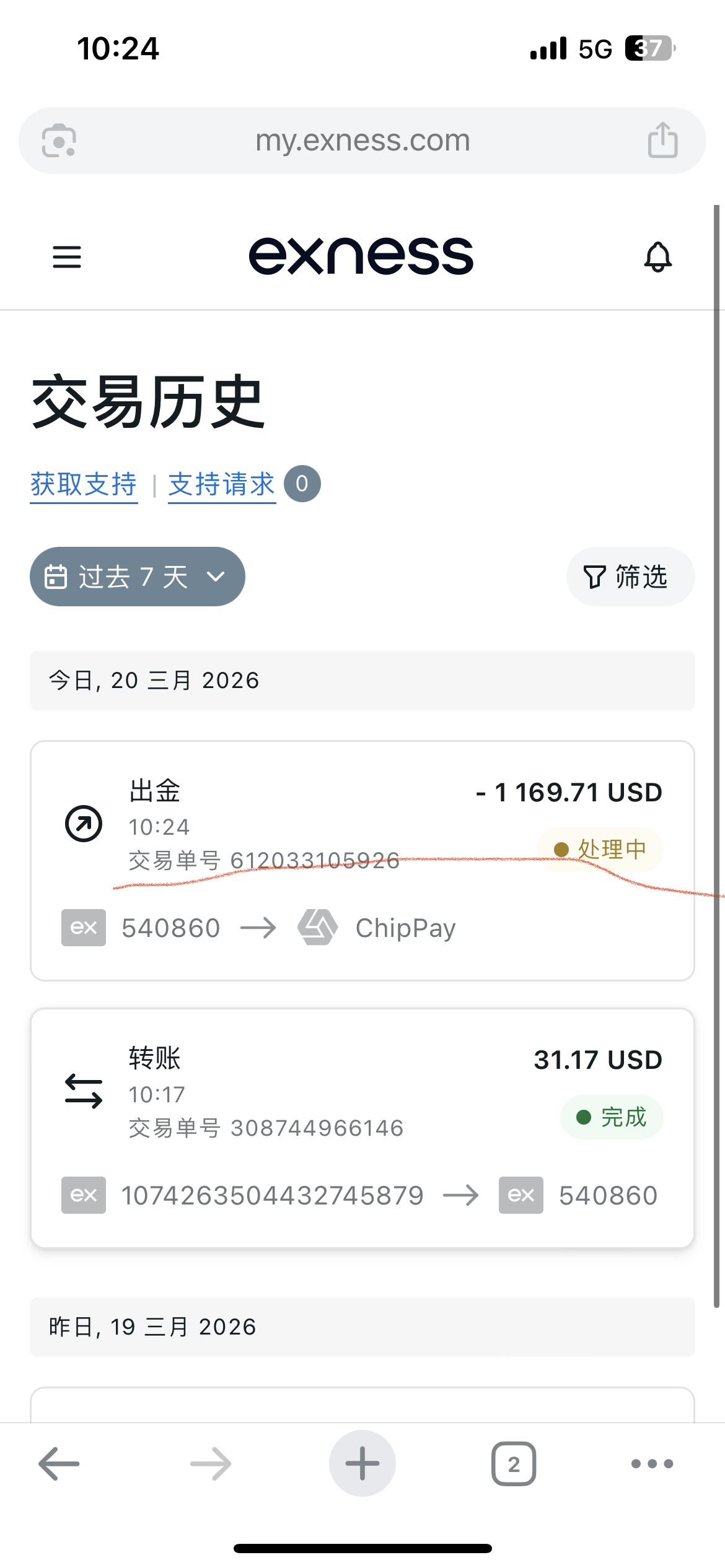The height and width of the screenshot is (1568, 725).
Task: Open the 转账 31.17 USD transfer card
Action: 362,1127
